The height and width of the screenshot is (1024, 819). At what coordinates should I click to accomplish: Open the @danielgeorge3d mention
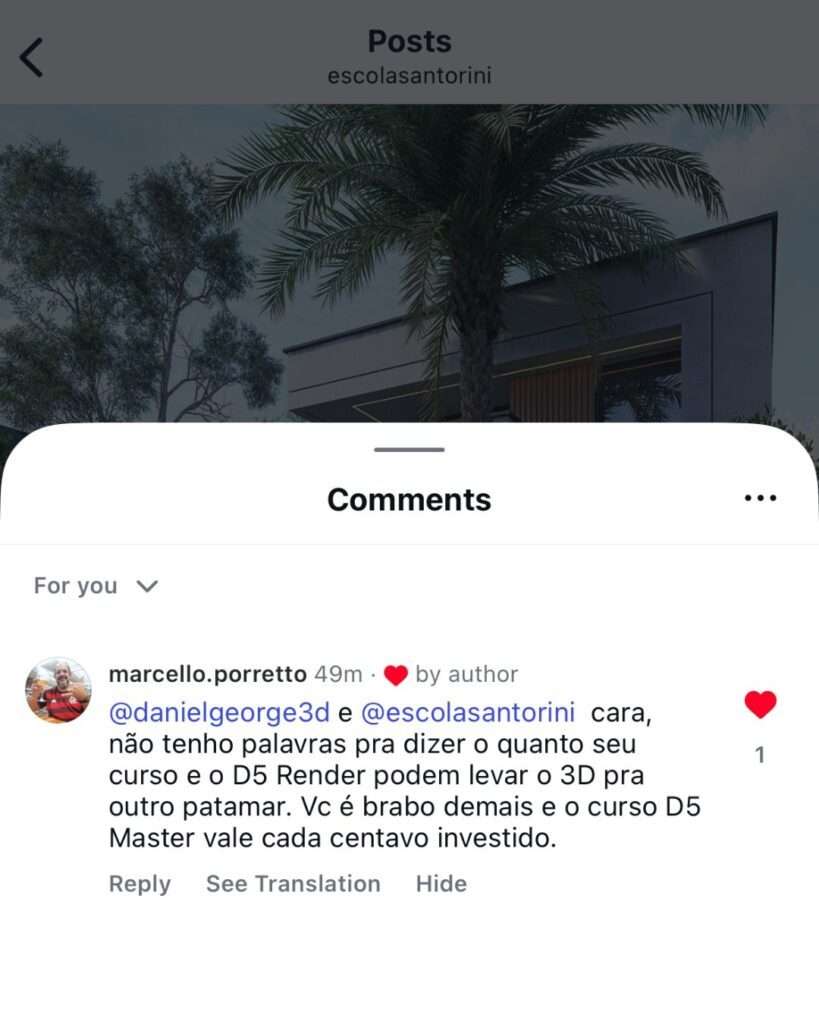tap(219, 713)
